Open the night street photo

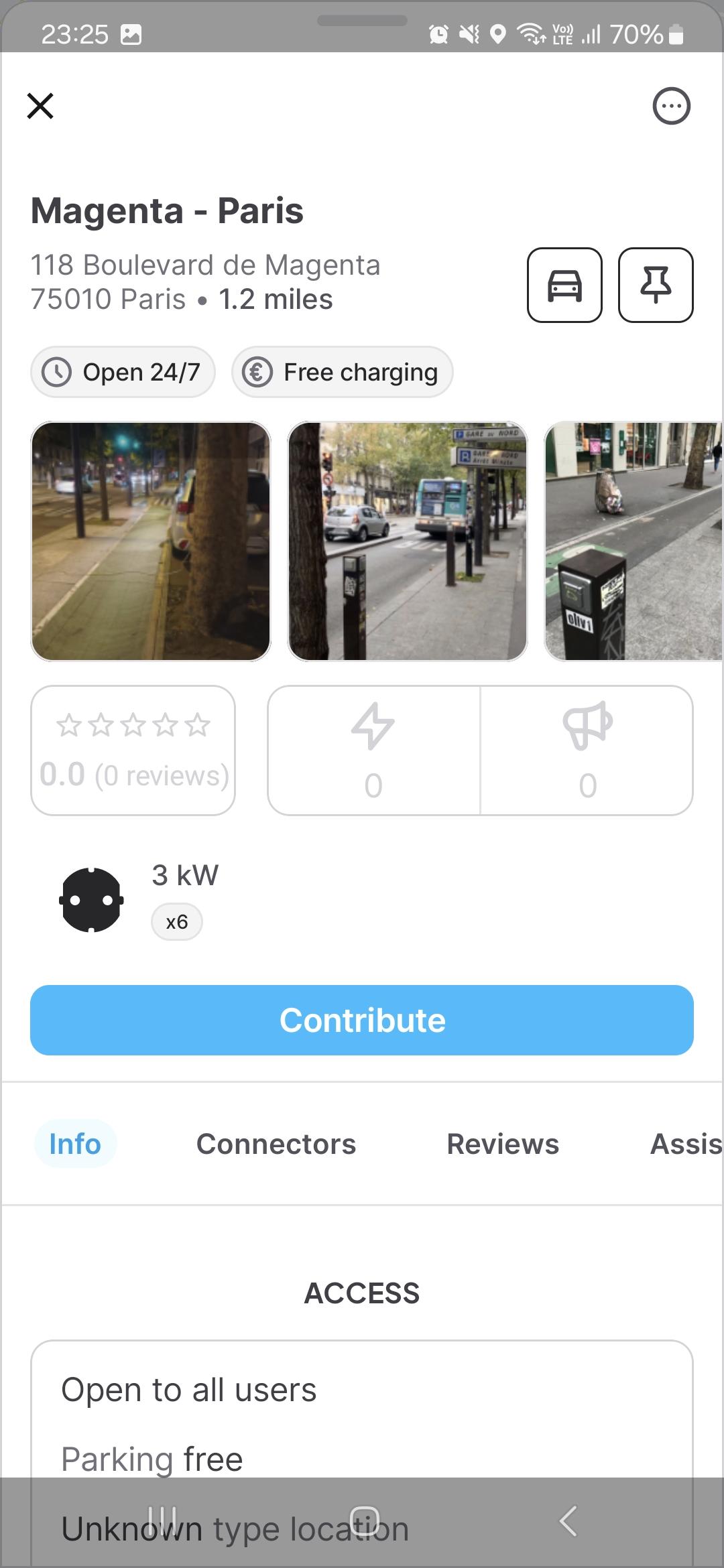click(x=151, y=541)
